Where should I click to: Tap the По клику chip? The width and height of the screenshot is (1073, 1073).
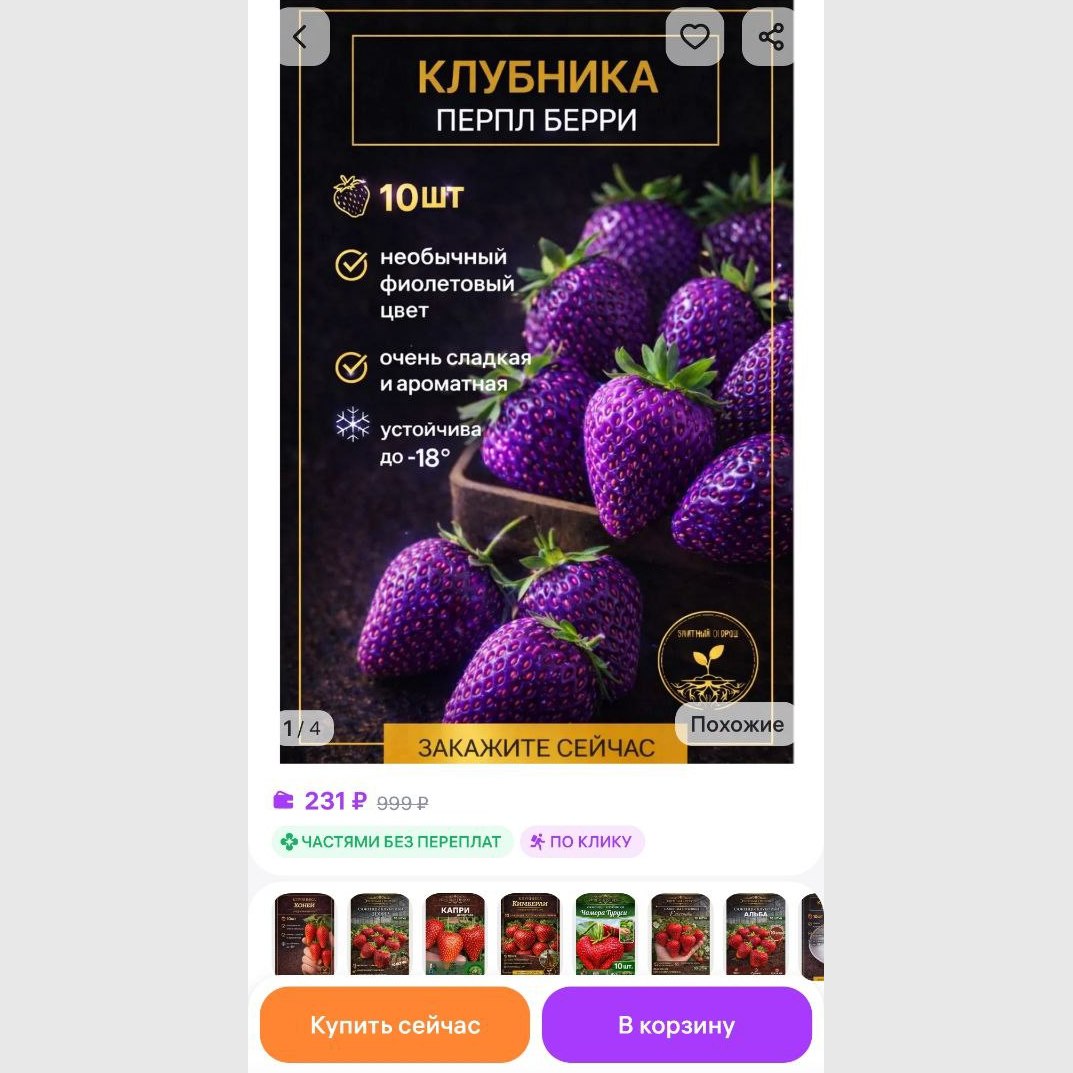(x=582, y=842)
